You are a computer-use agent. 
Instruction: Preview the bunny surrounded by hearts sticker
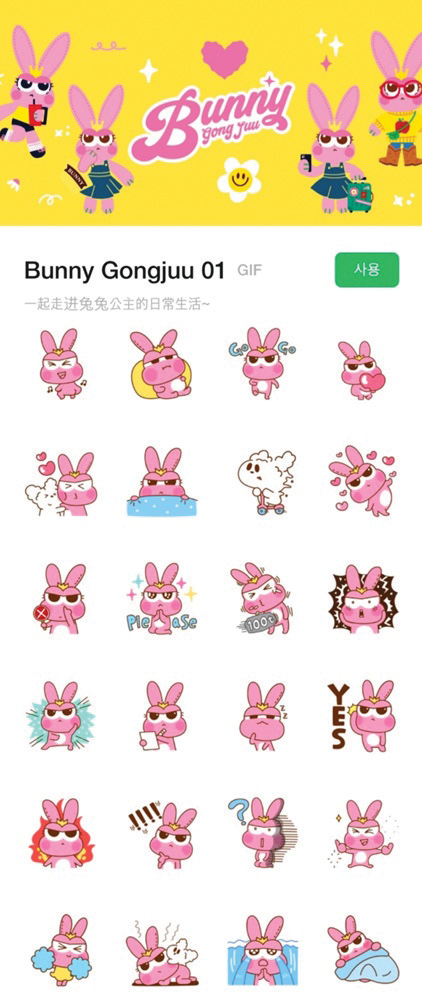click(x=362, y=482)
